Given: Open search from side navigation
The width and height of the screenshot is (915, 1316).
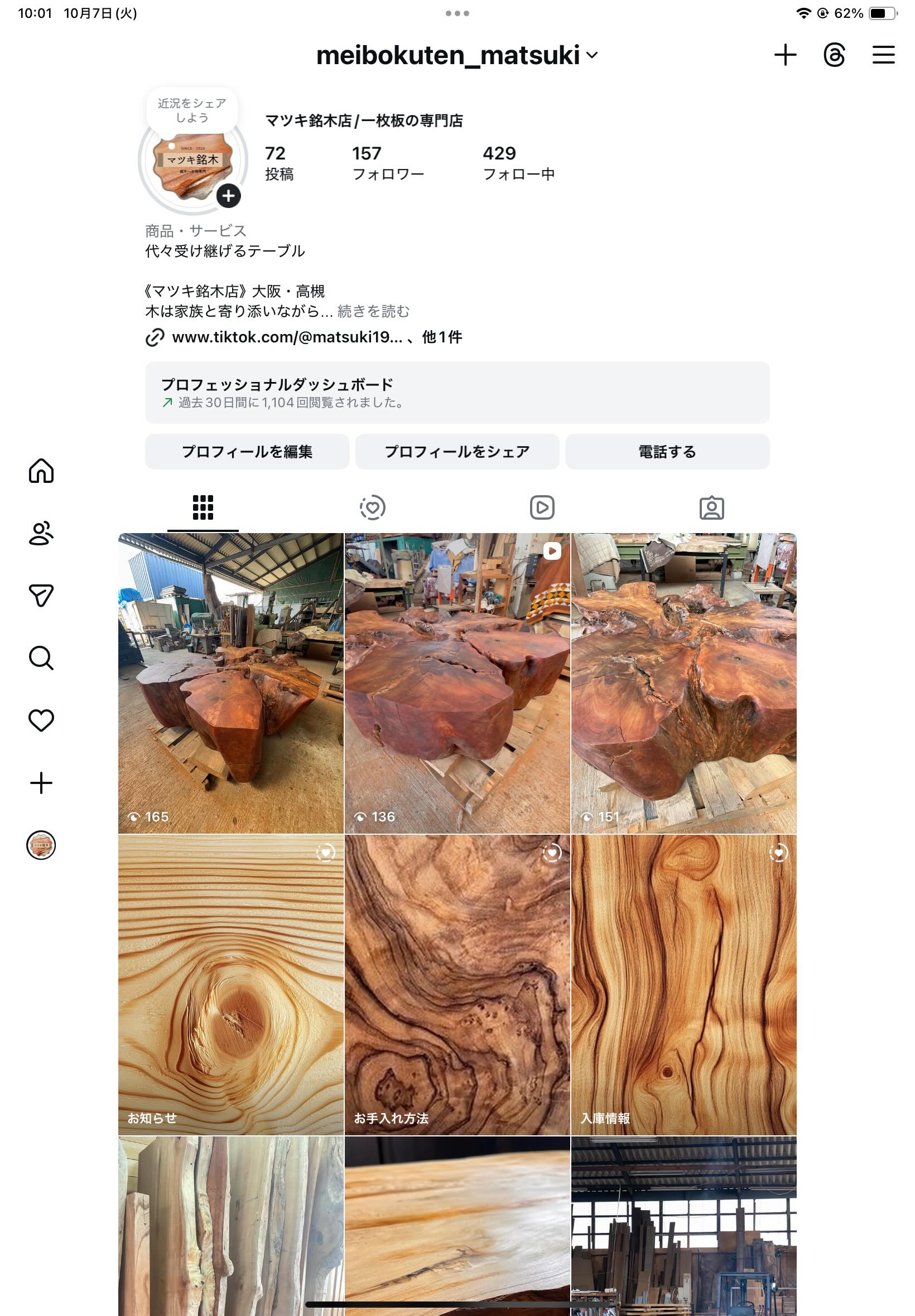Looking at the screenshot, I should point(41,657).
